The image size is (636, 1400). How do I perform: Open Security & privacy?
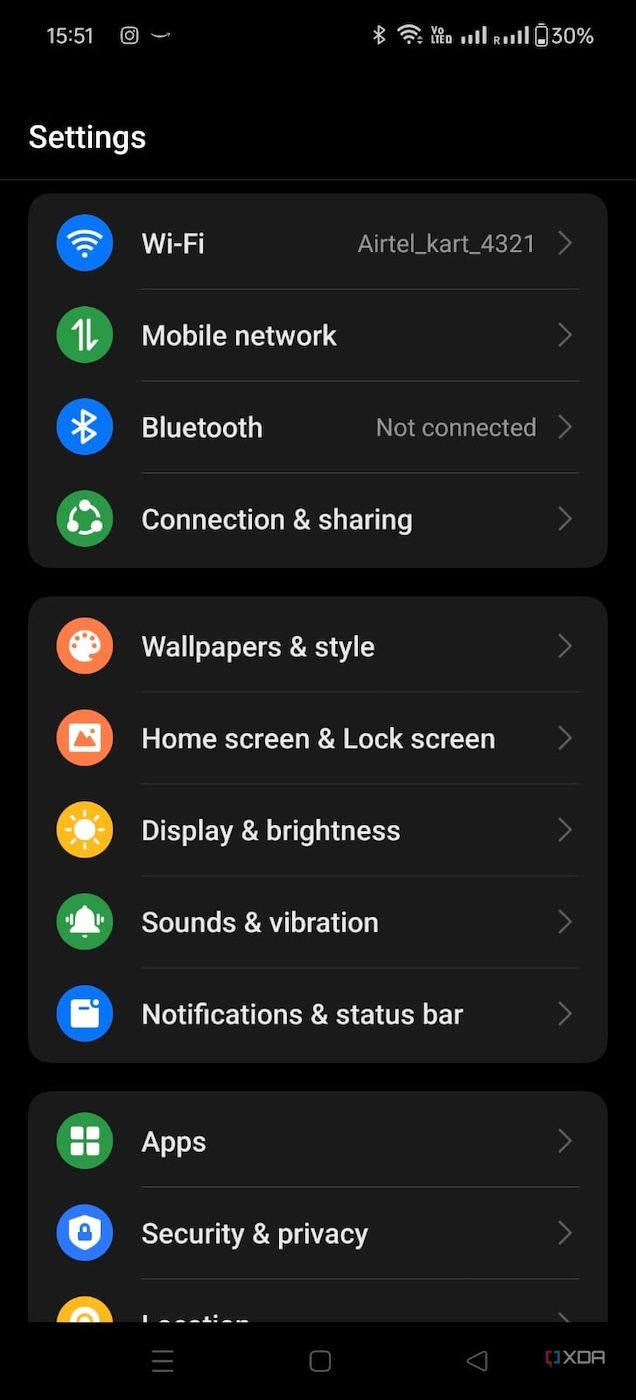(x=317, y=1233)
